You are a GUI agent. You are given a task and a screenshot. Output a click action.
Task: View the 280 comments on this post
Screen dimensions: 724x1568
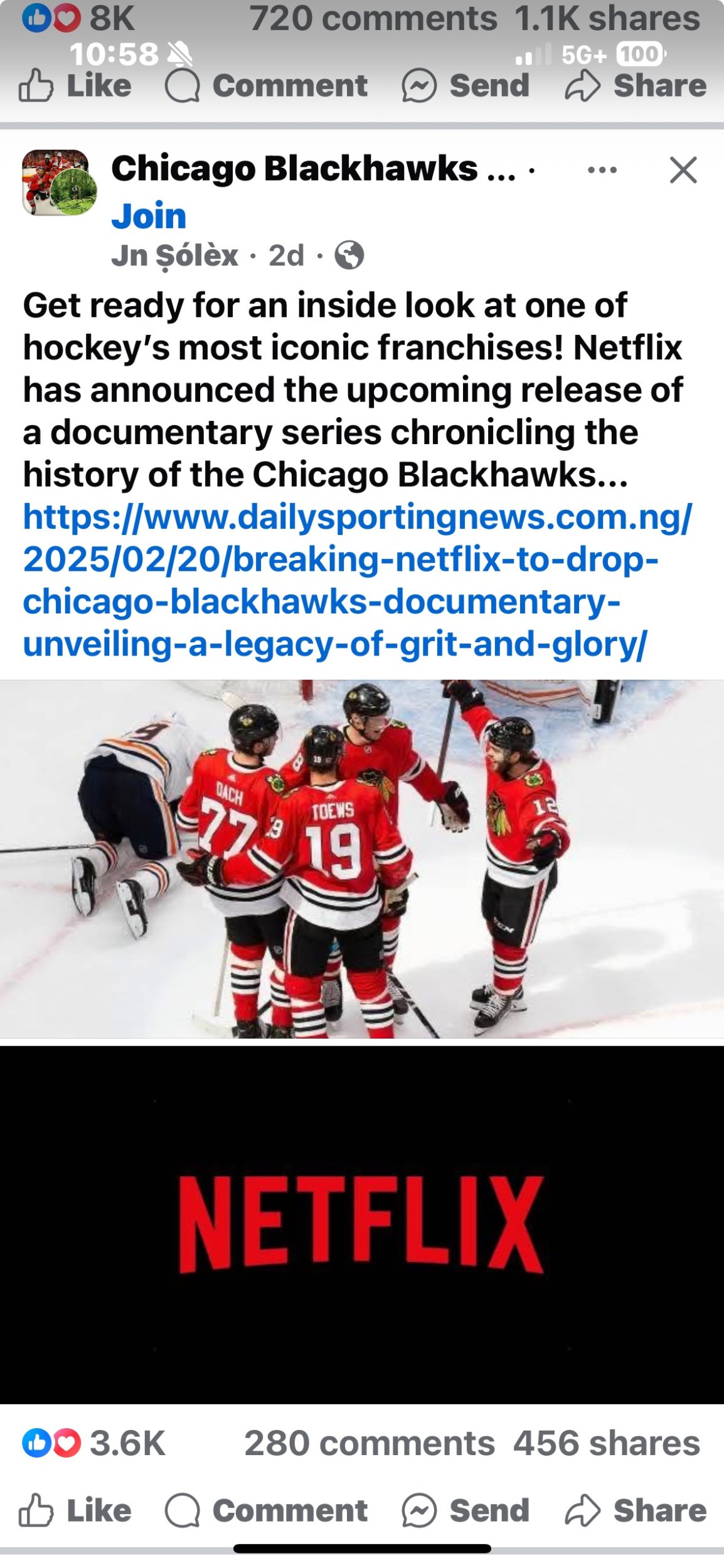[369, 1444]
